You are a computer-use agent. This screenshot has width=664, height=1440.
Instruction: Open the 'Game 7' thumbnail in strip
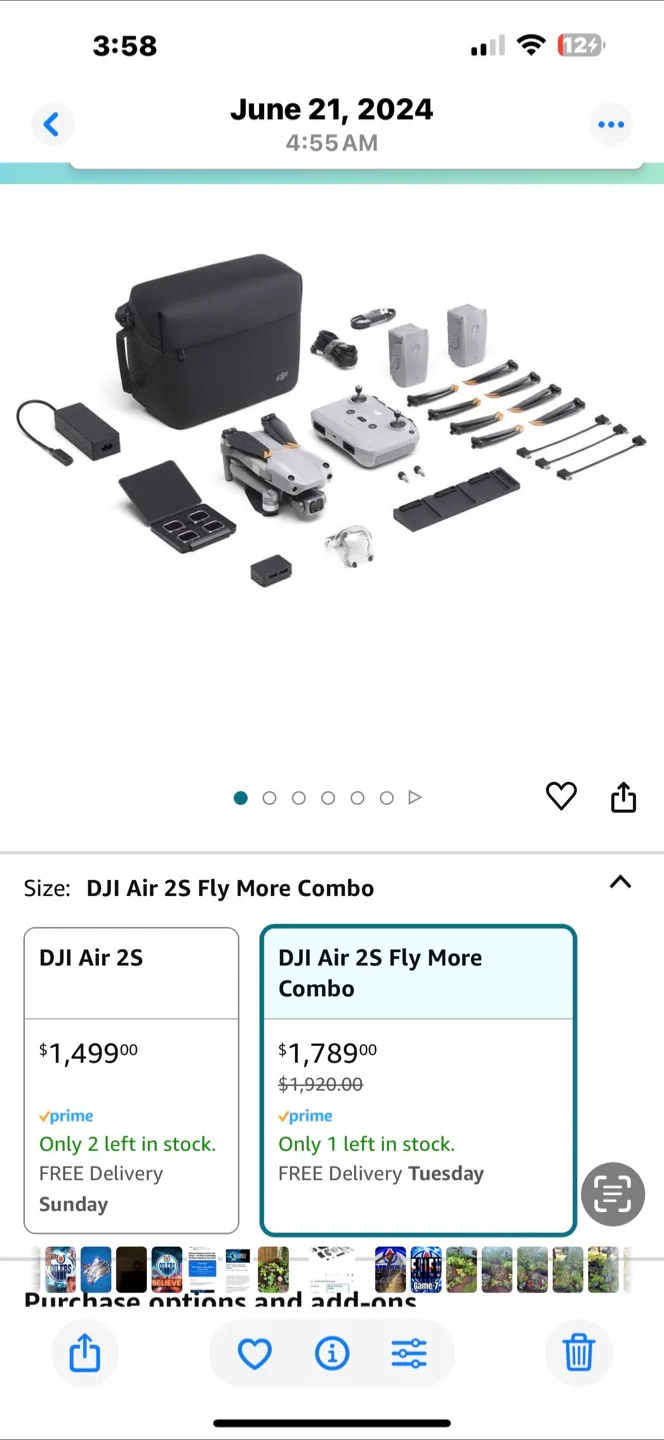tap(427, 1270)
